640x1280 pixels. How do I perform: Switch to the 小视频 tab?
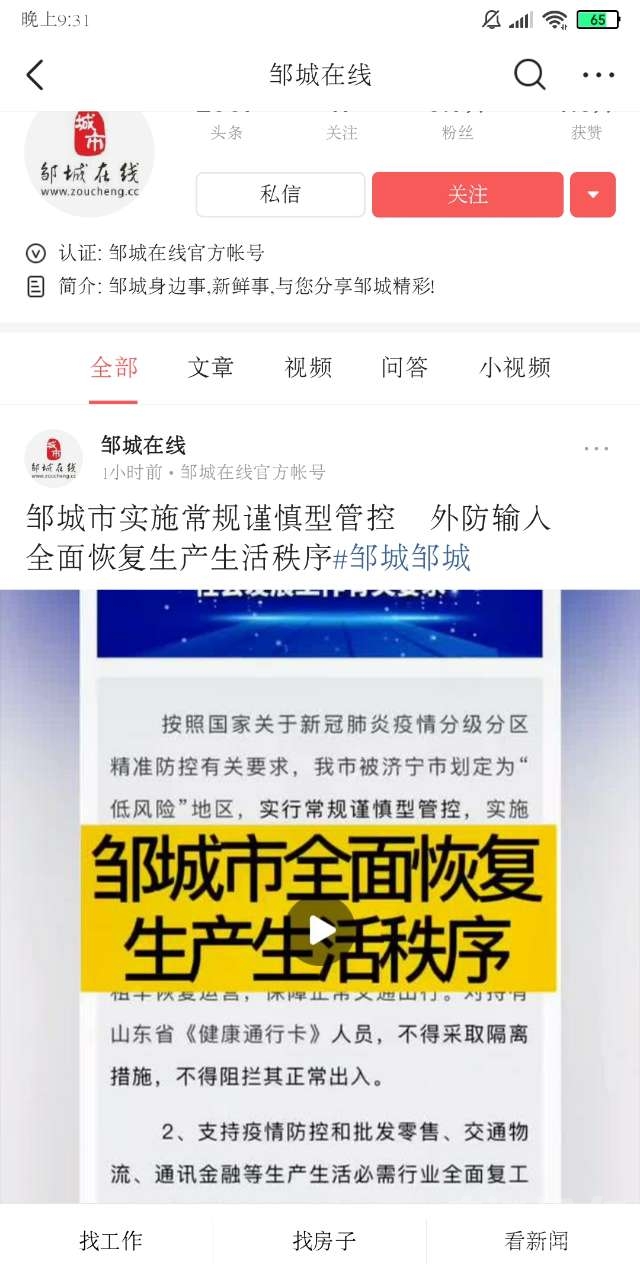coord(514,368)
